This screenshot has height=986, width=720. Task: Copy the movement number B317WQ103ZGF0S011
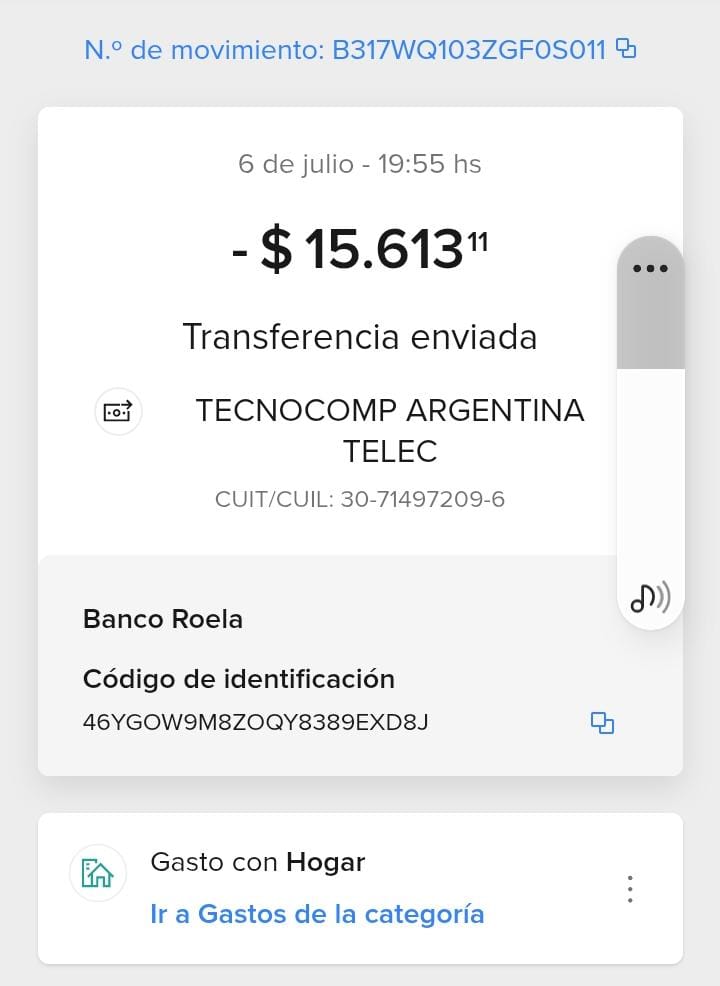(627, 49)
